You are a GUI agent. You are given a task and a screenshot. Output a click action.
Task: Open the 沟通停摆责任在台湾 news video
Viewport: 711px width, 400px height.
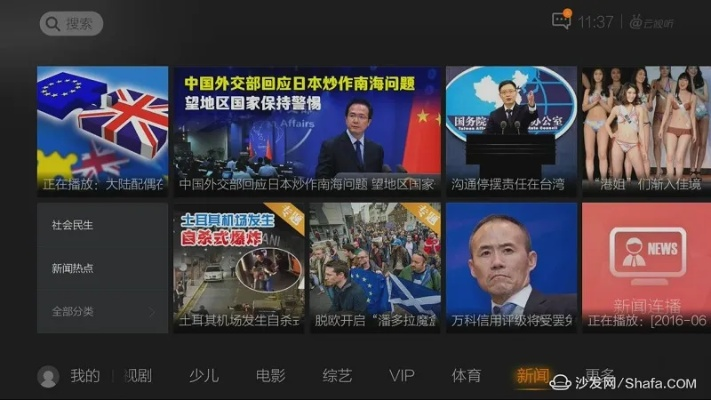coord(510,129)
